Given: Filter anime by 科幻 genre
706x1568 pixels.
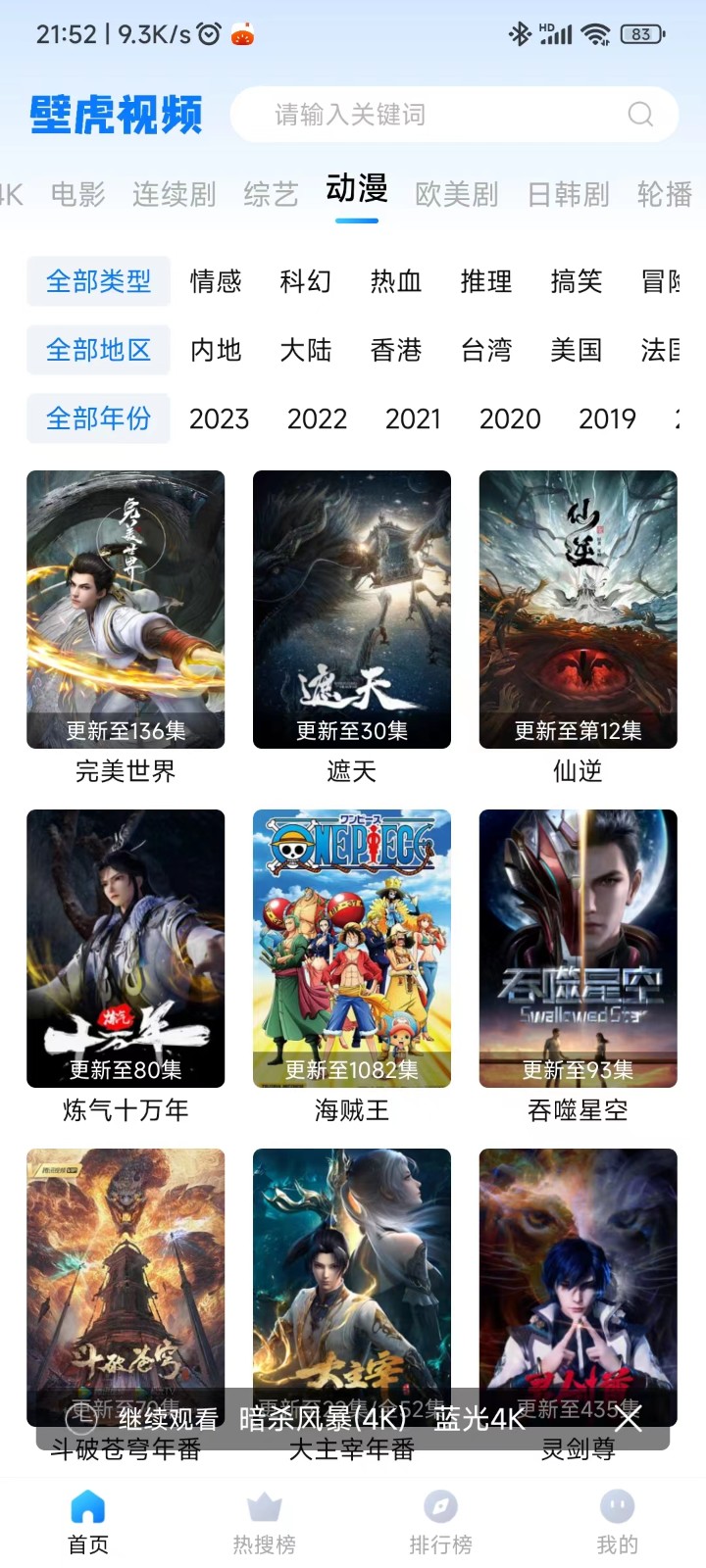Looking at the screenshot, I should 305,282.
